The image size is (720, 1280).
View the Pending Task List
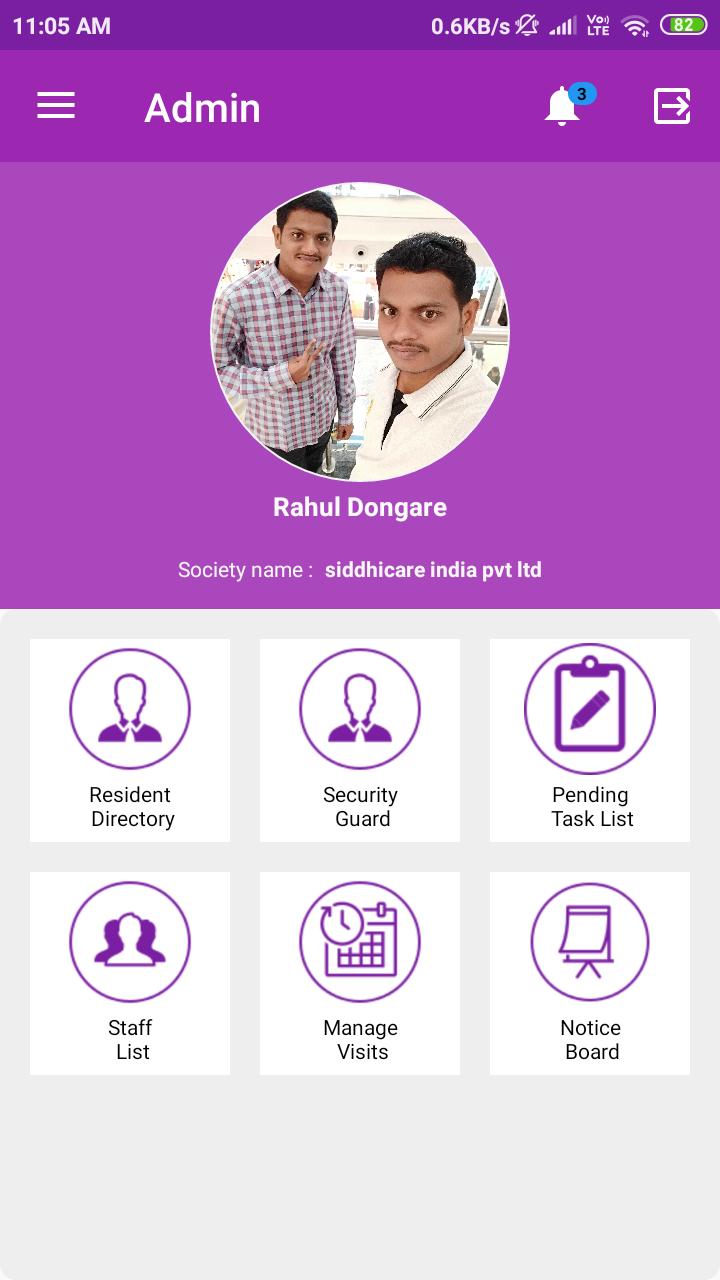click(590, 740)
